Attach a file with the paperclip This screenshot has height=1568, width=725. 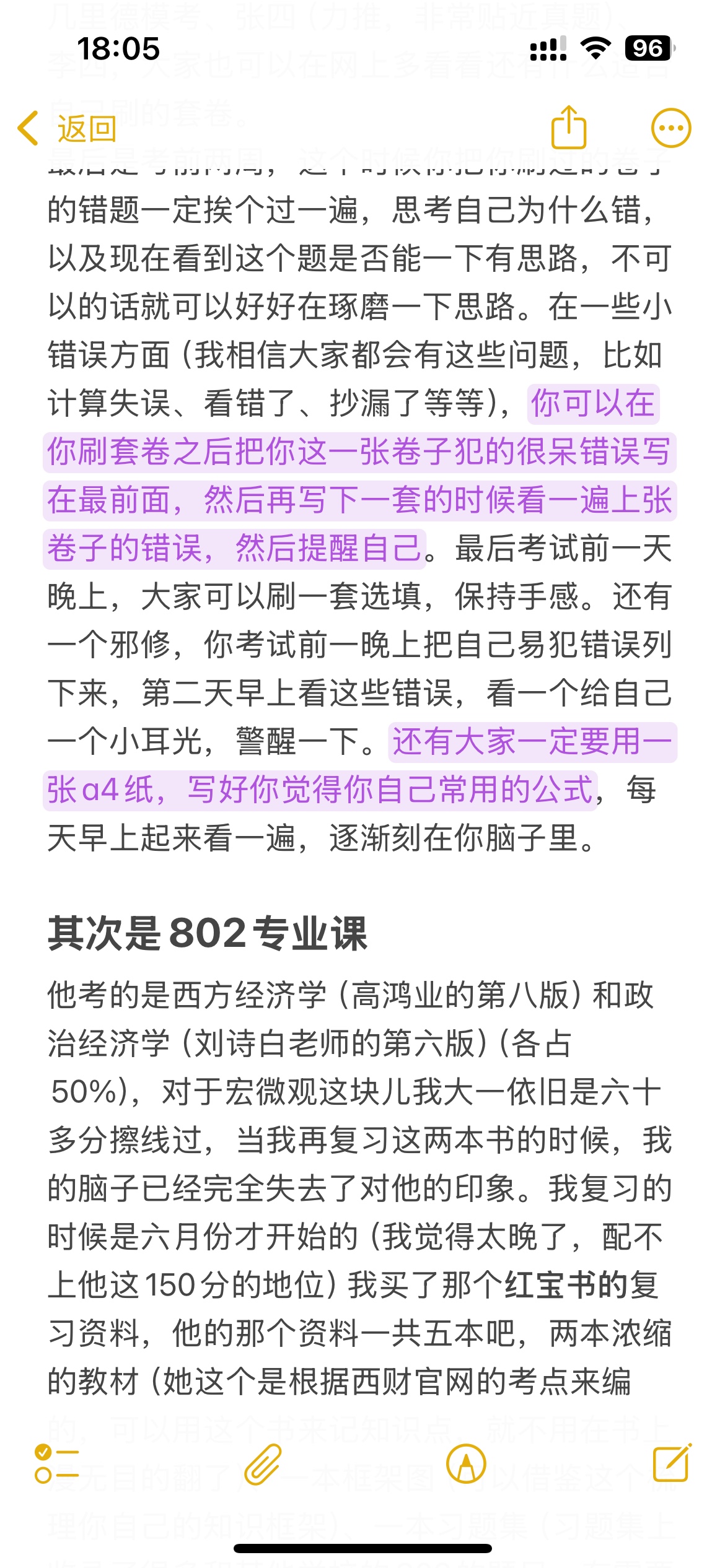pos(263,1464)
